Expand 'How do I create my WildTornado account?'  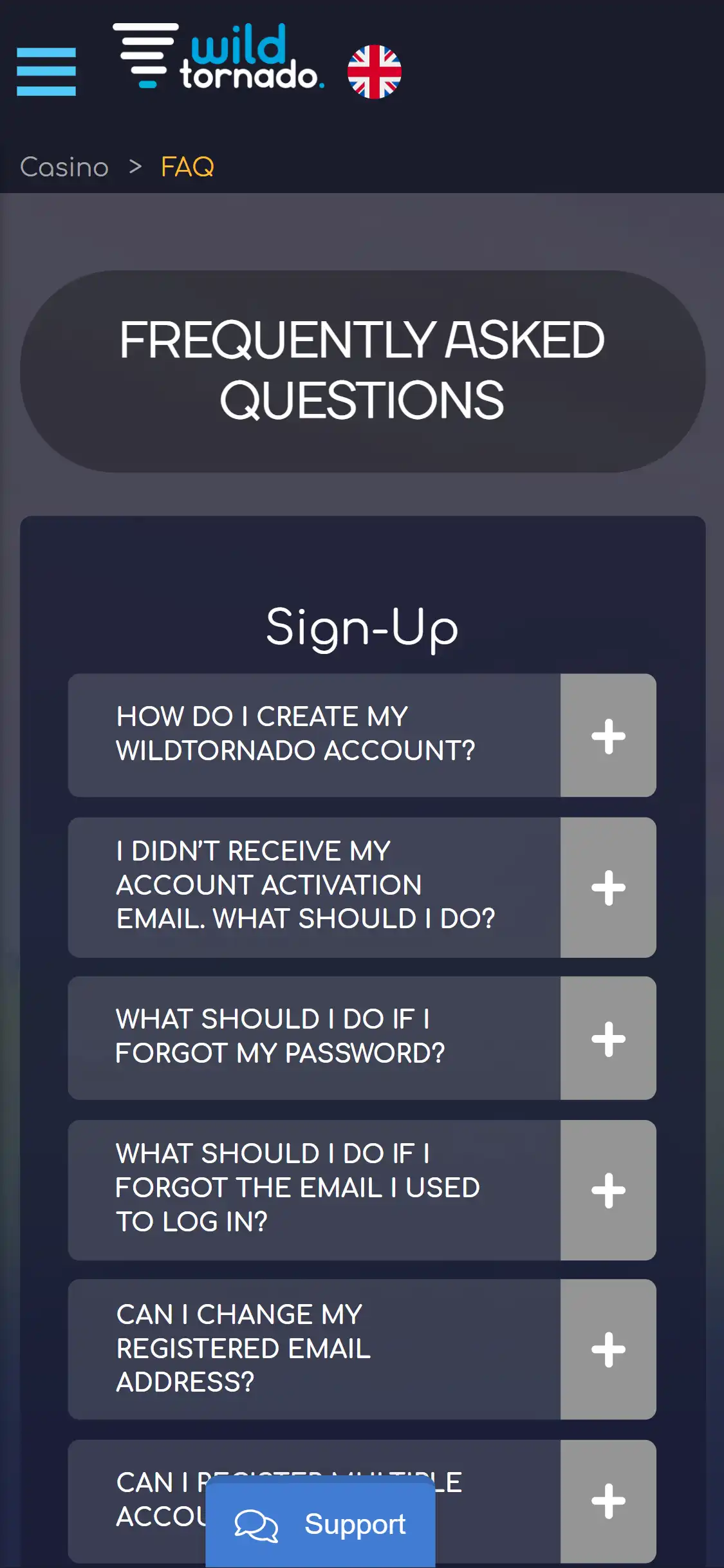608,736
